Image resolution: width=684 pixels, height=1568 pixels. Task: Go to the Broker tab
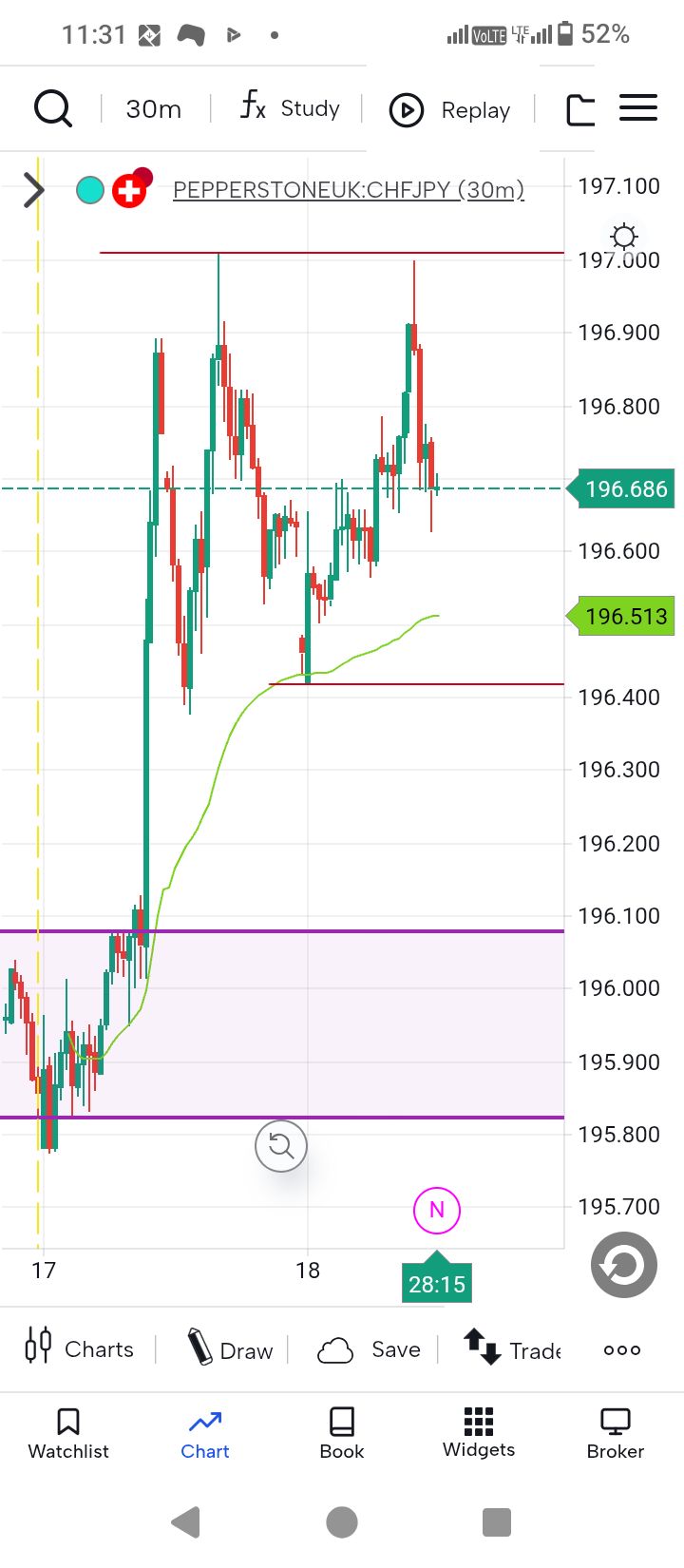tap(616, 1433)
